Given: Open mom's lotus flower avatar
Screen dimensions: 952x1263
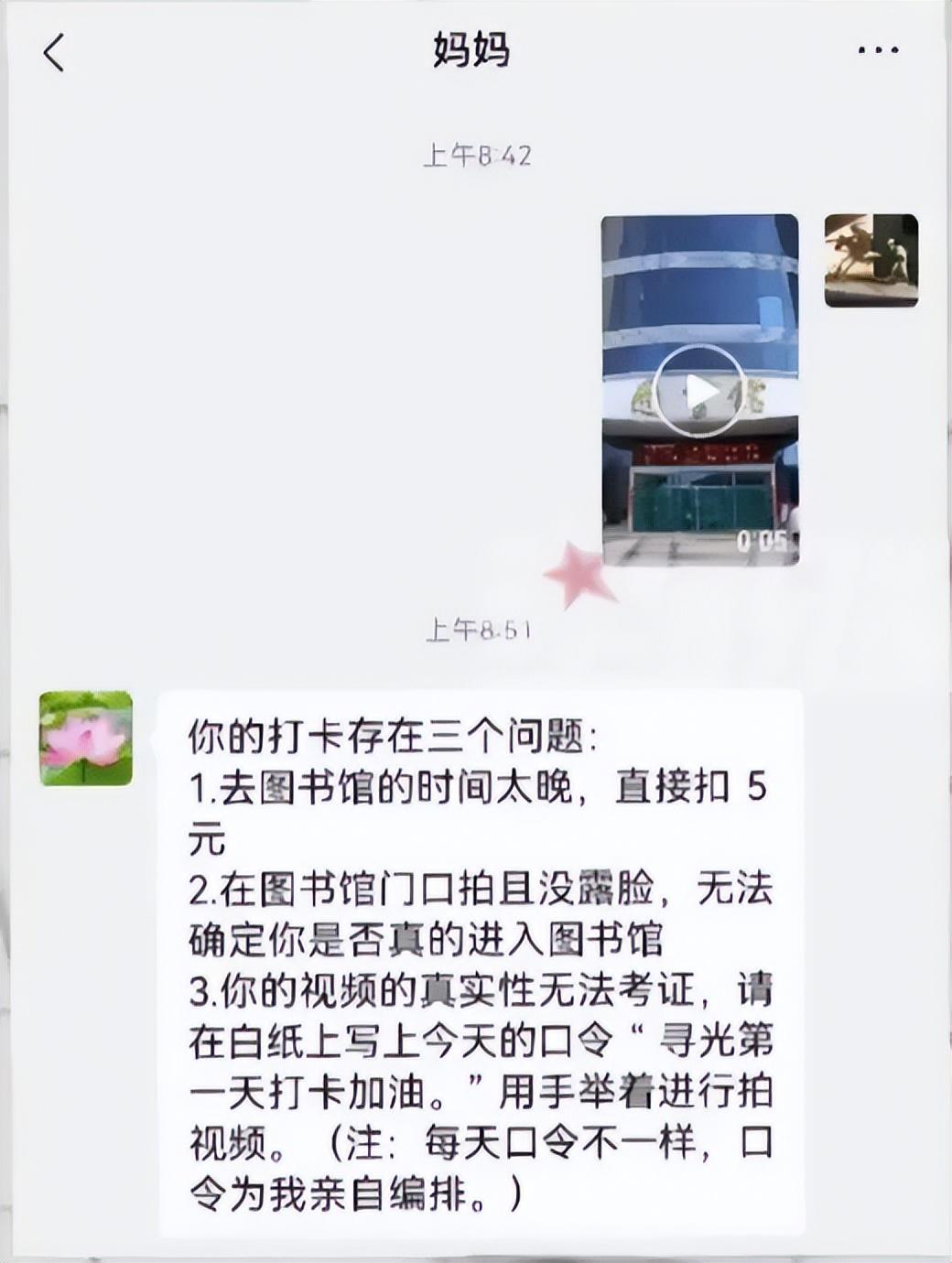Looking at the screenshot, I should pyautogui.click(x=86, y=739).
